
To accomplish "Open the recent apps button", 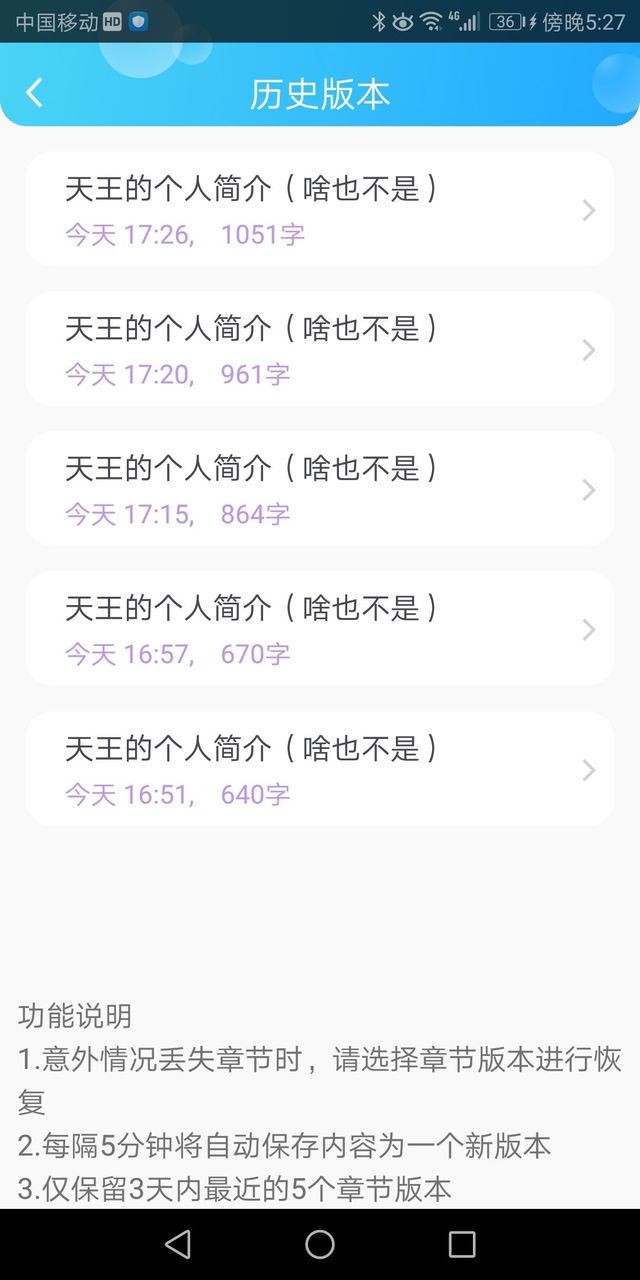I will [x=462, y=1244].
